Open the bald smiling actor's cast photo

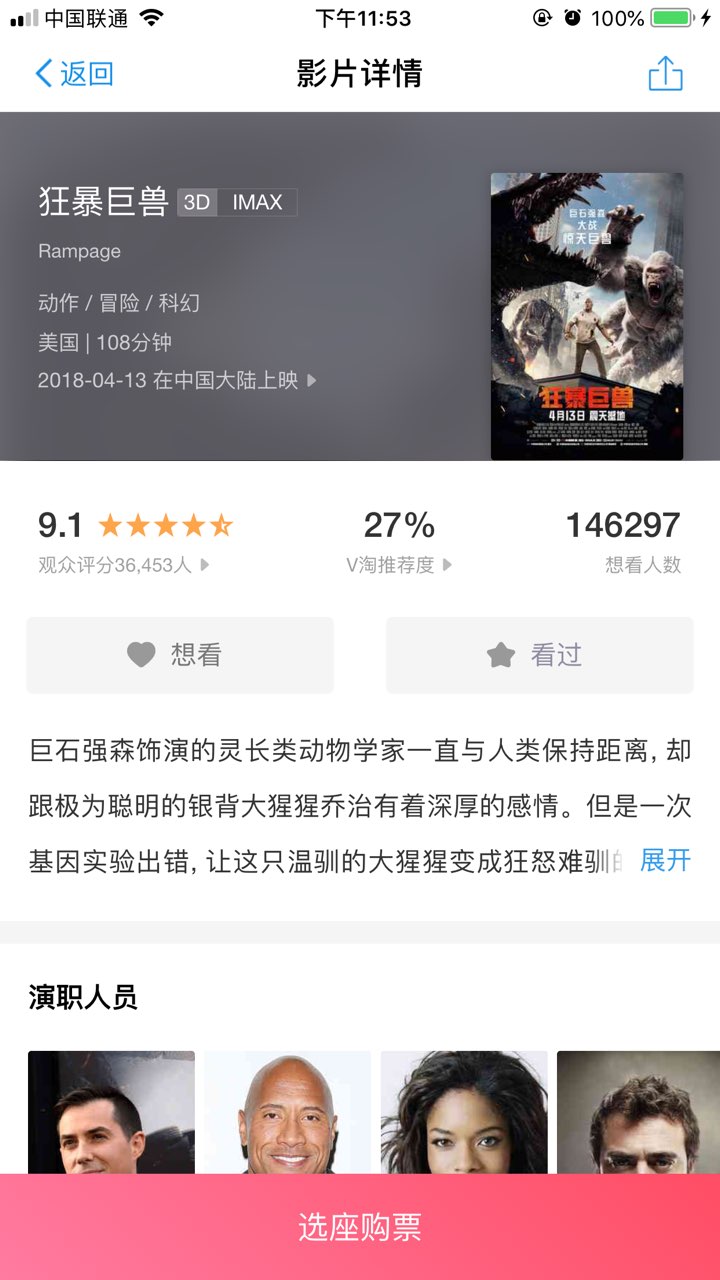[x=288, y=1112]
